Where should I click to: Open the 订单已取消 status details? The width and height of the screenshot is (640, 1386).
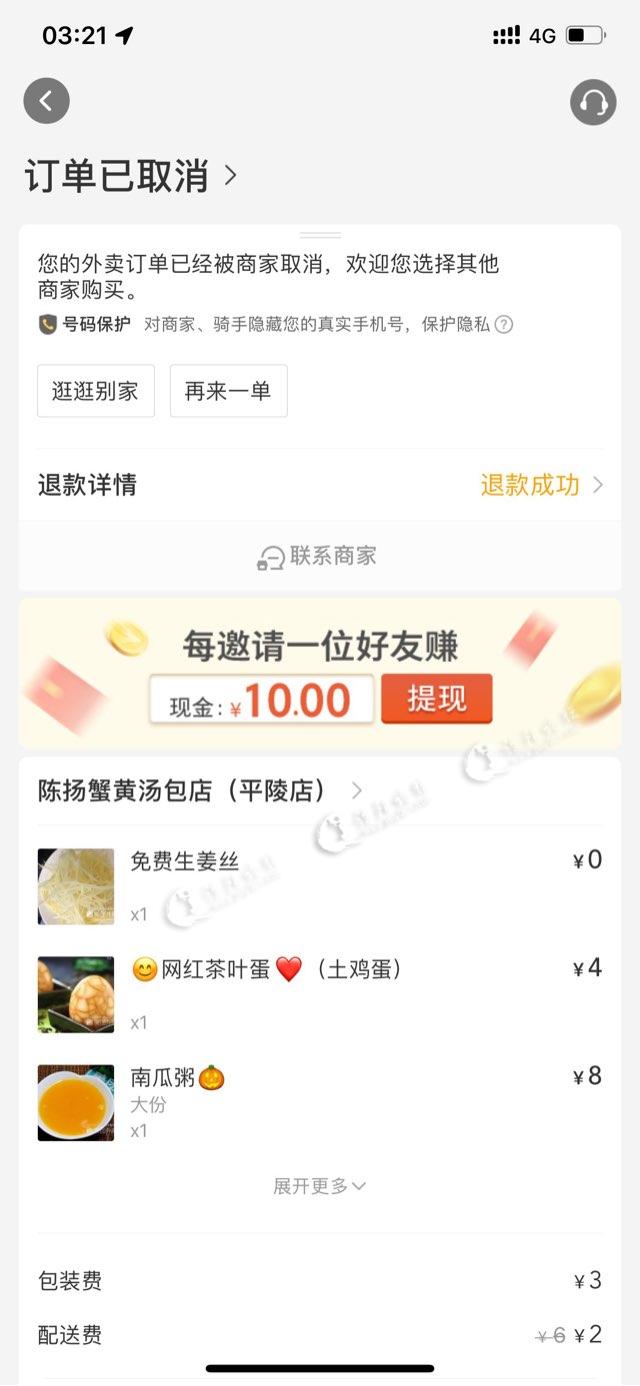pos(131,176)
